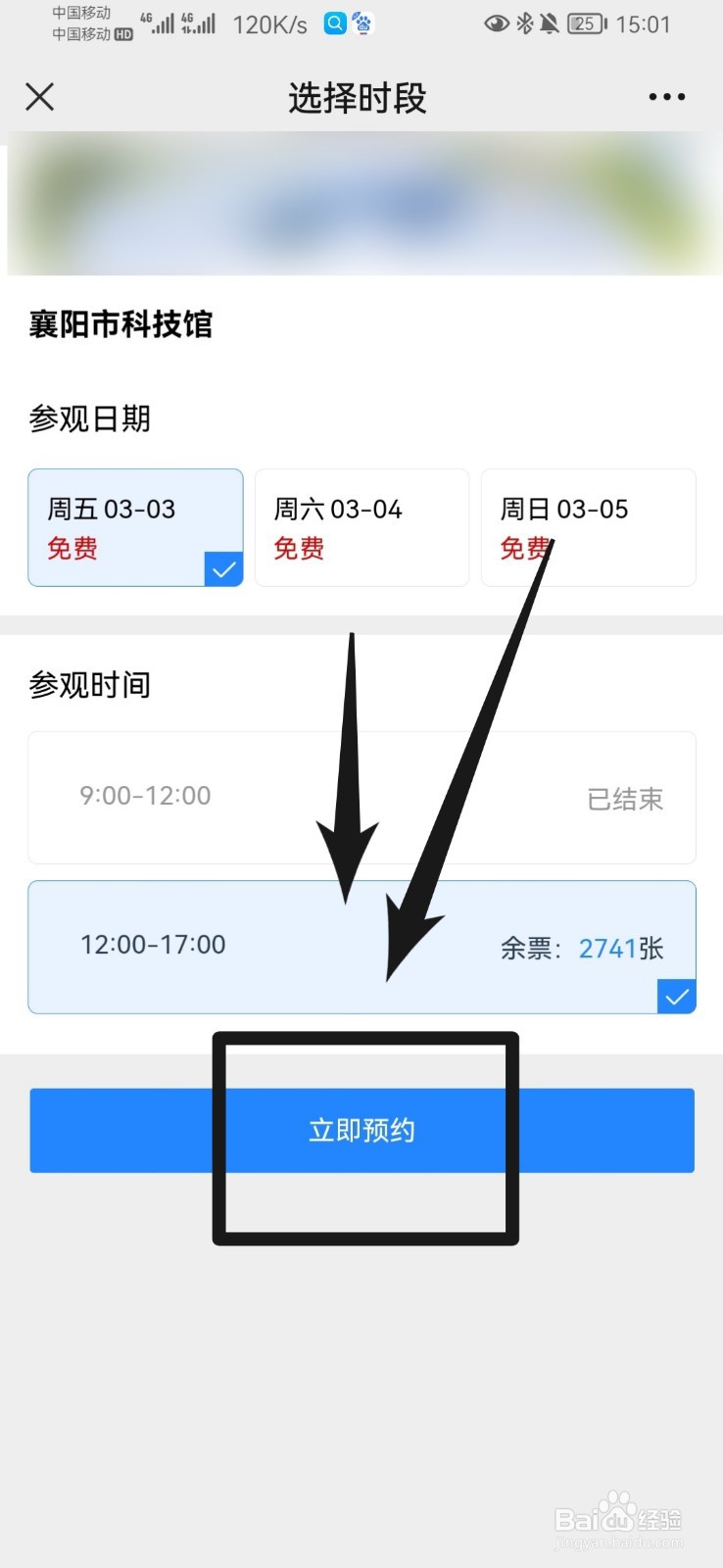Tap the 立即预约 reservation button
723x1568 pixels.
[361, 1129]
